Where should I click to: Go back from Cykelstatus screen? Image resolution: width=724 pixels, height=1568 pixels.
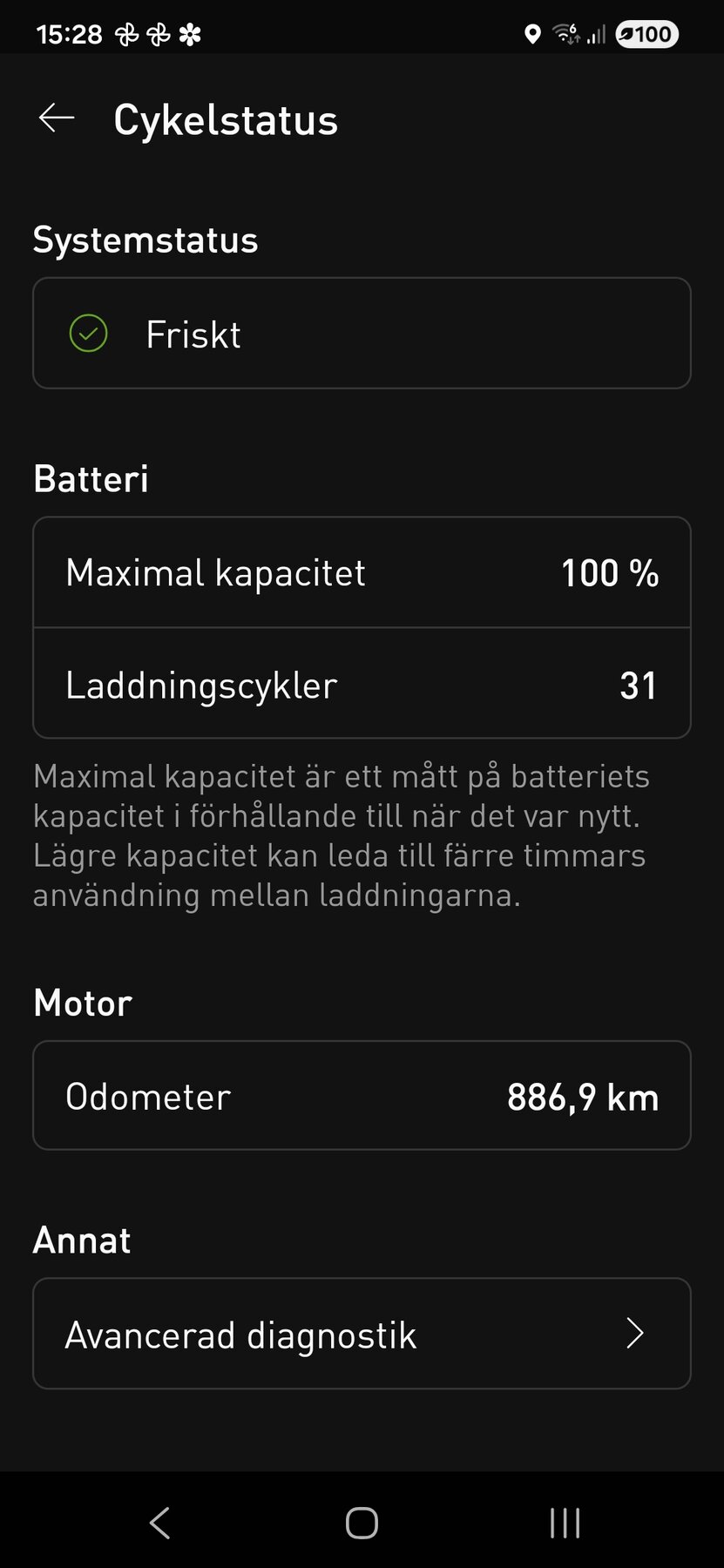coord(57,118)
